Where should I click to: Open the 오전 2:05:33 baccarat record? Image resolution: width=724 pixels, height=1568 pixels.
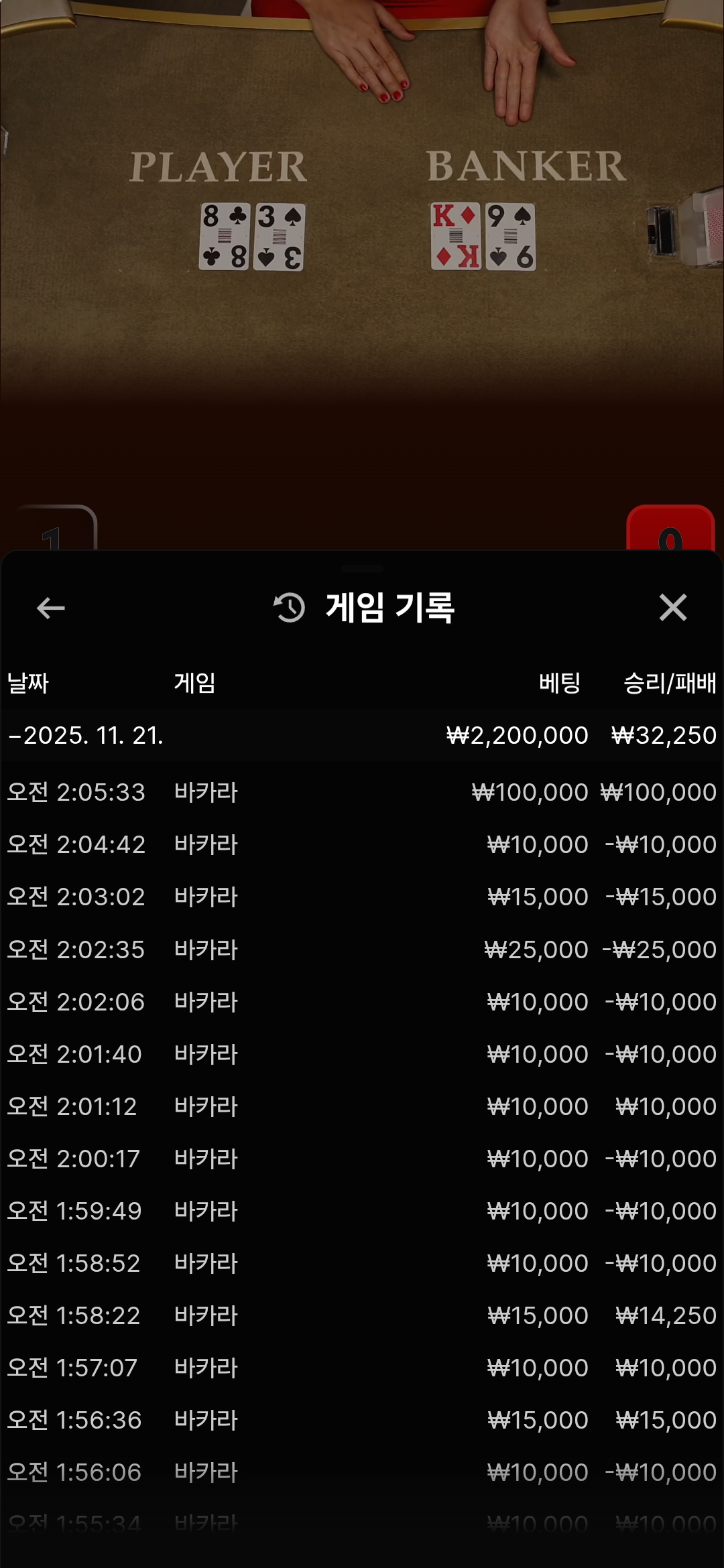click(x=362, y=792)
